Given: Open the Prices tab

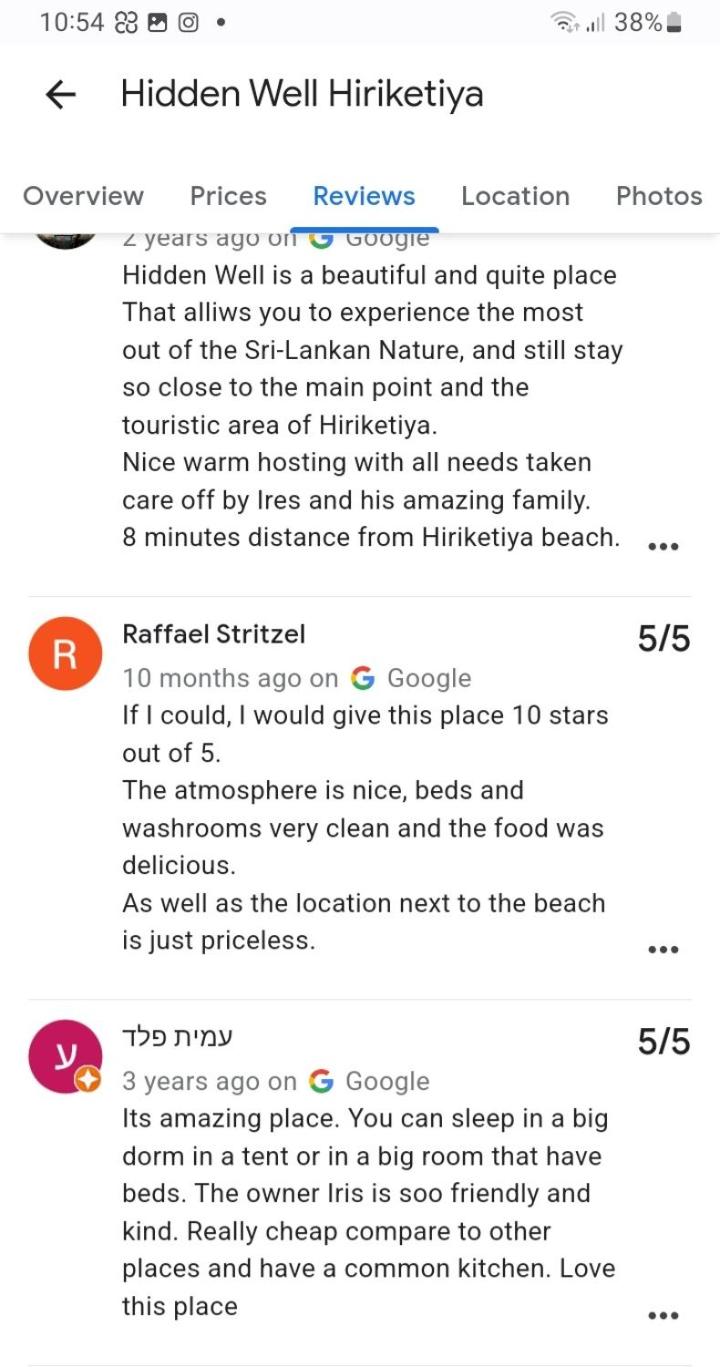Looking at the screenshot, I should point(228,196).
